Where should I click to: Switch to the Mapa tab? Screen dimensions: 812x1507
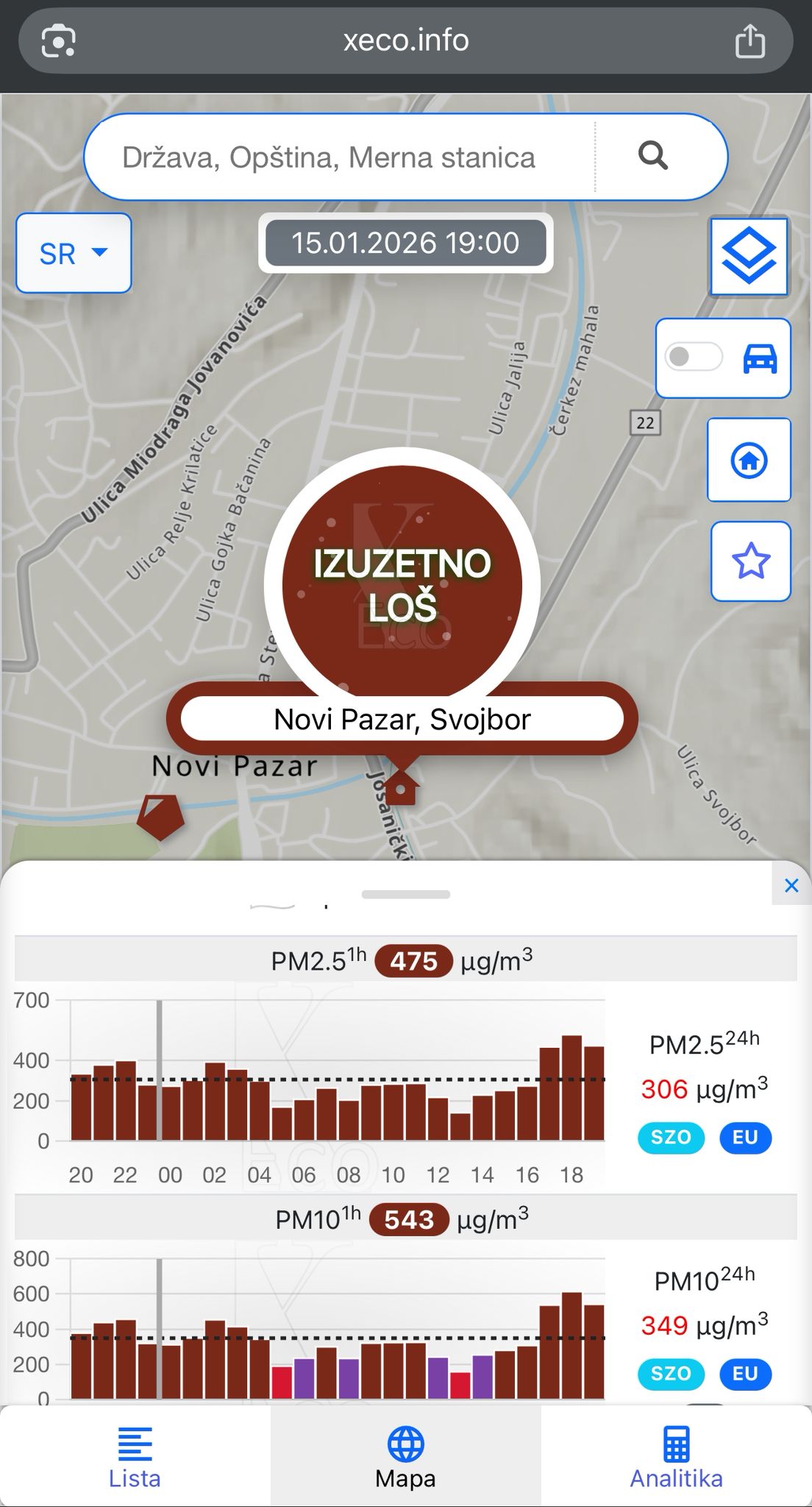tap(405, 1457)
